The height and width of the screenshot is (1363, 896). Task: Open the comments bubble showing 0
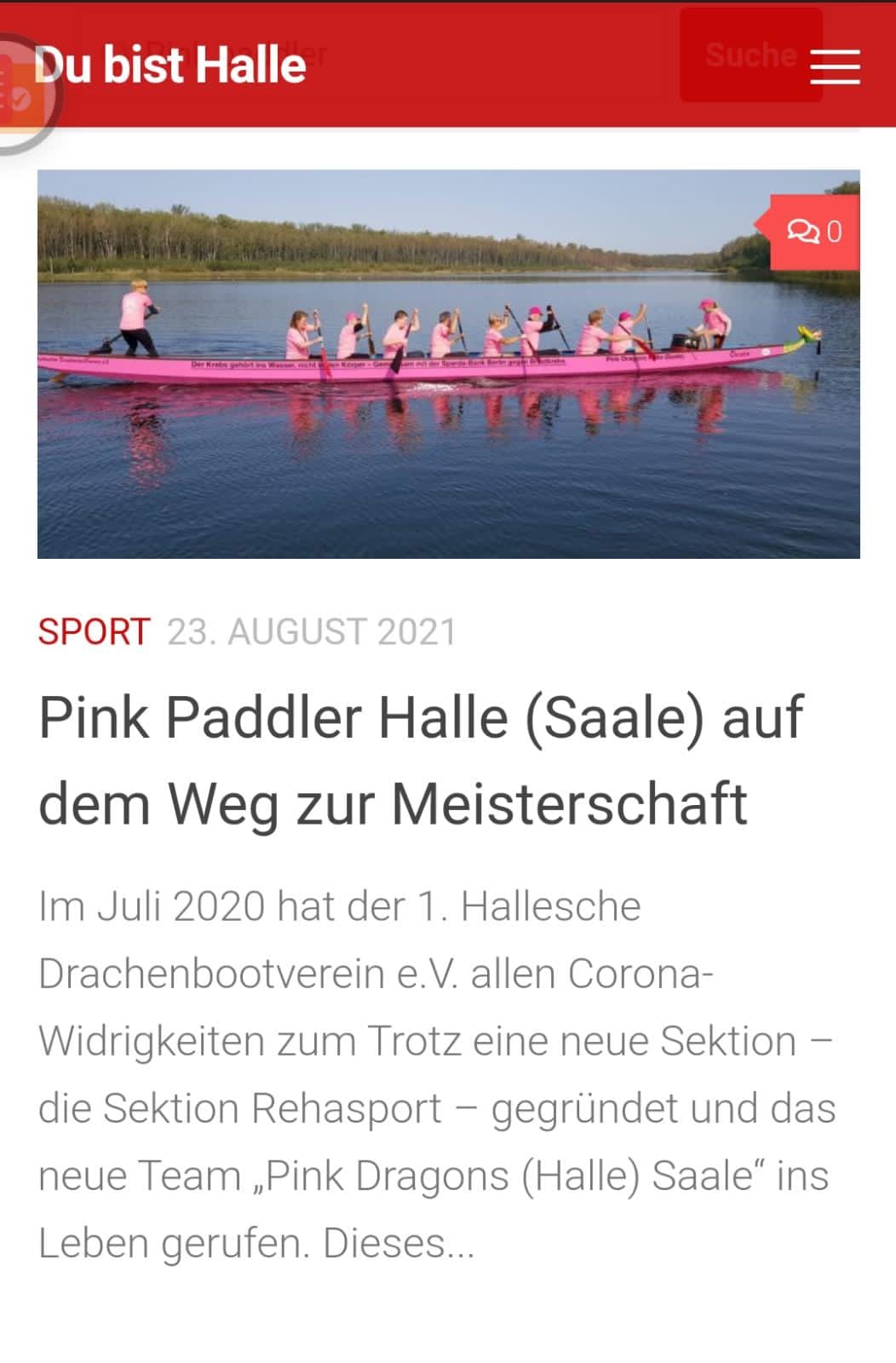[814, 232]
